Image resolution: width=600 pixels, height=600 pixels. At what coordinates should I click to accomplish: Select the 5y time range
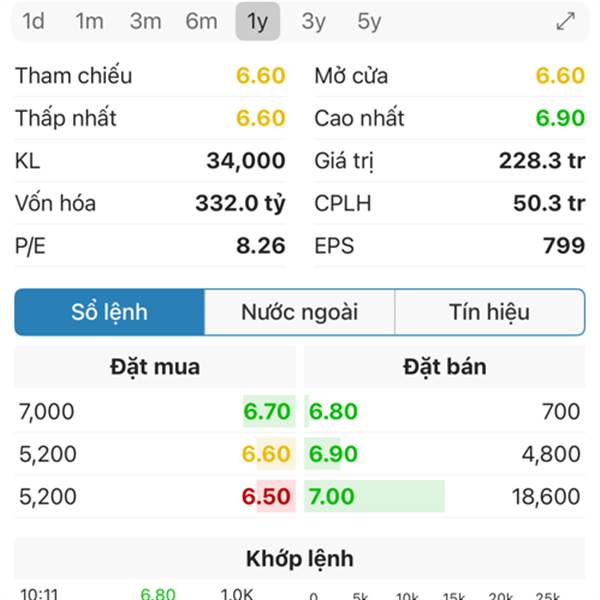pyautogui.click(x=369, y=21)
